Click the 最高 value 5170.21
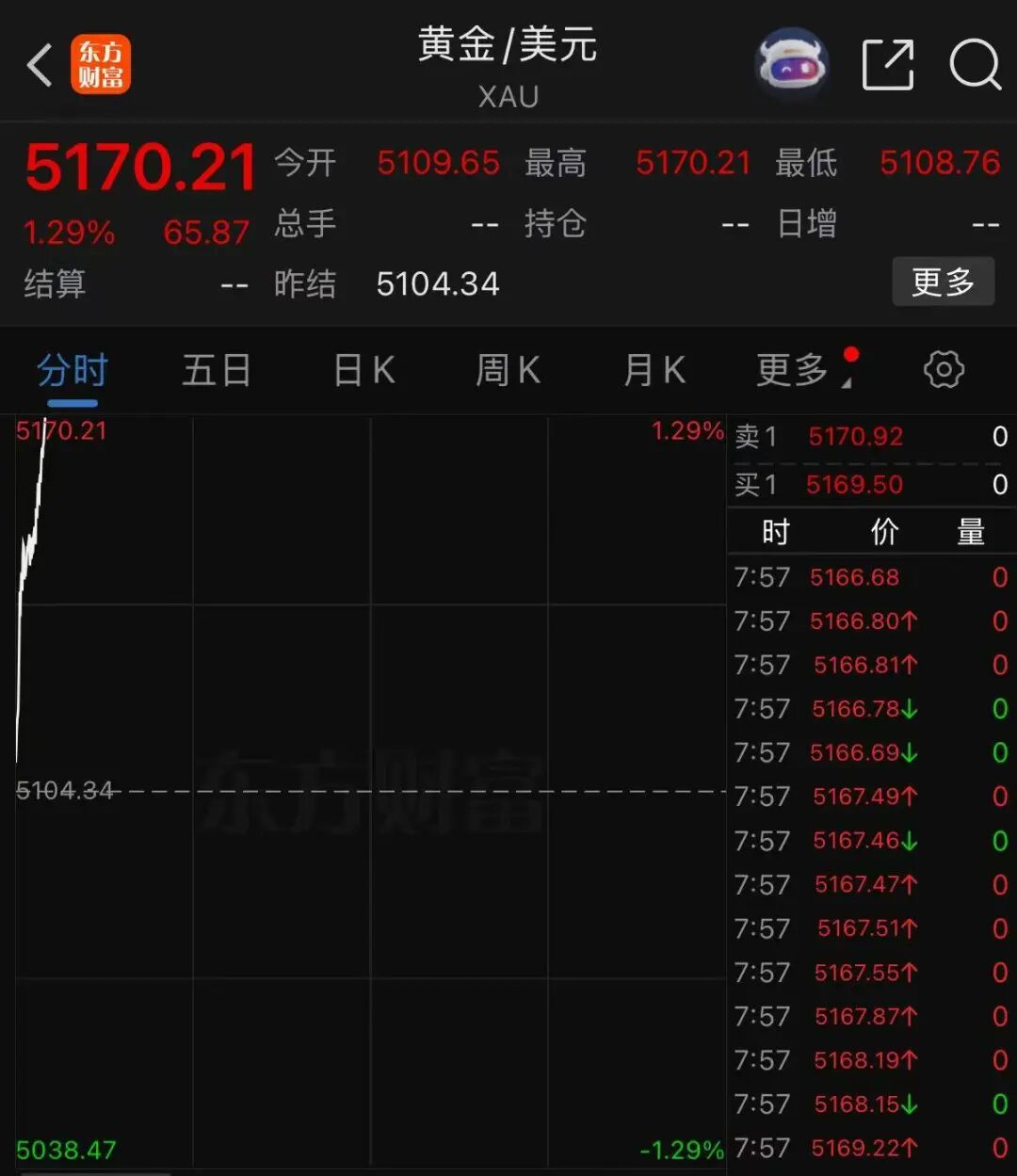This screenshot has height=1176, width=1017. (x=693, y=162)
